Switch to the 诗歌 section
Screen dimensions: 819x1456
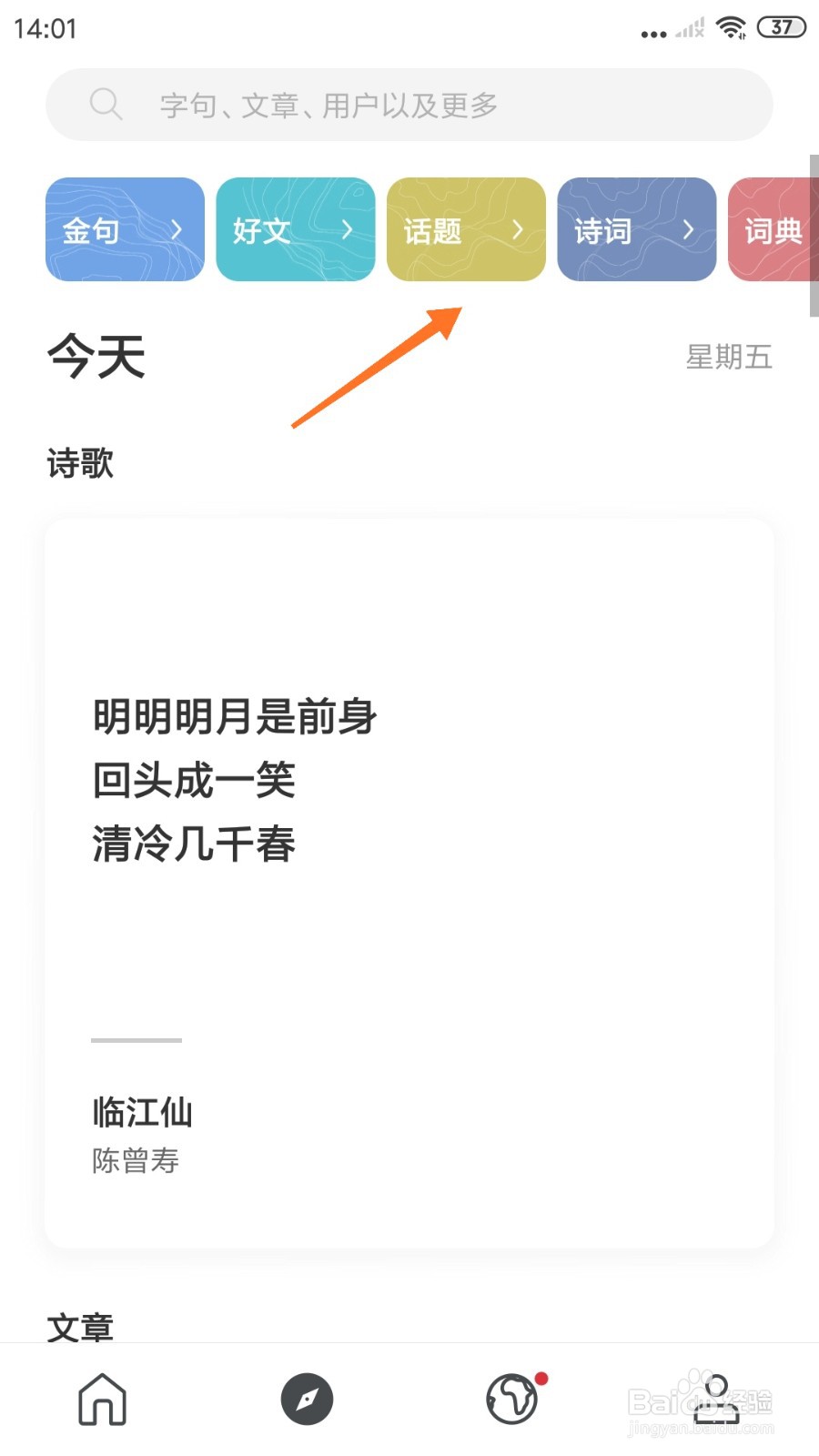pos(78,464)
